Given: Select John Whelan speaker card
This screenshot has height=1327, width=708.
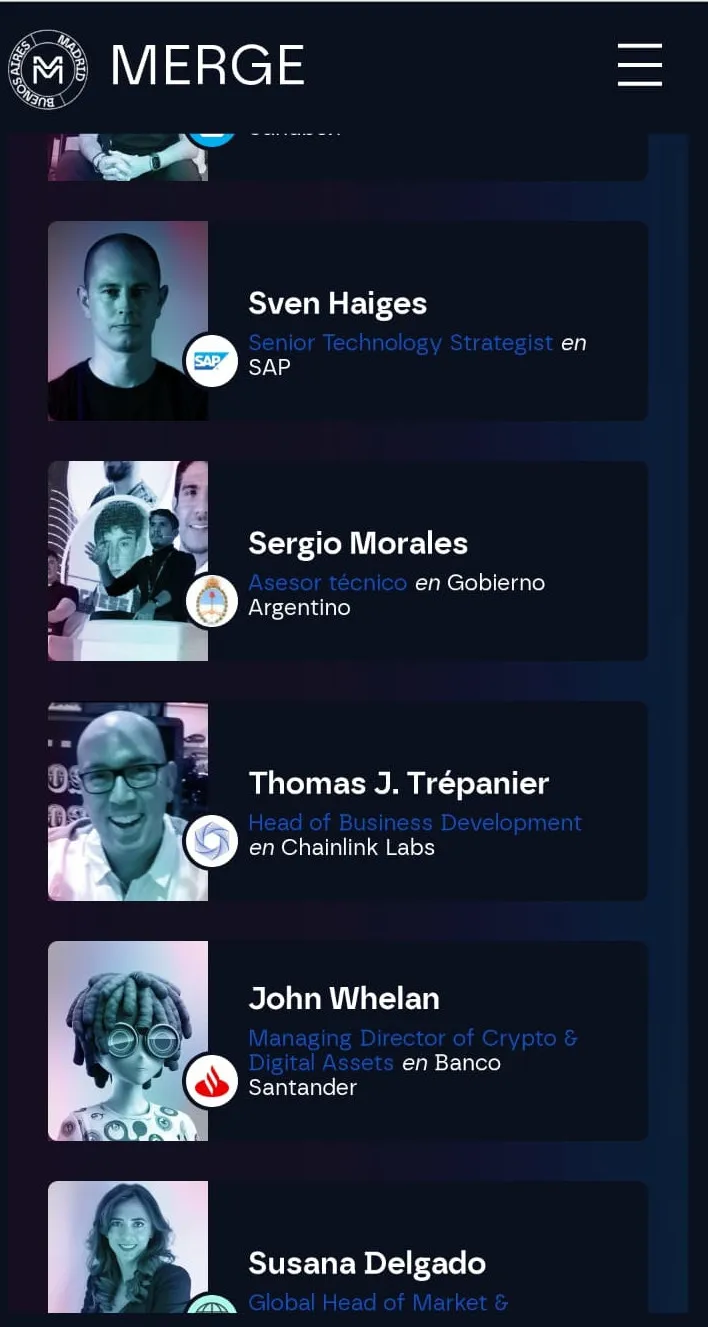Looking at the screenshot, I should coord(347,1040).
